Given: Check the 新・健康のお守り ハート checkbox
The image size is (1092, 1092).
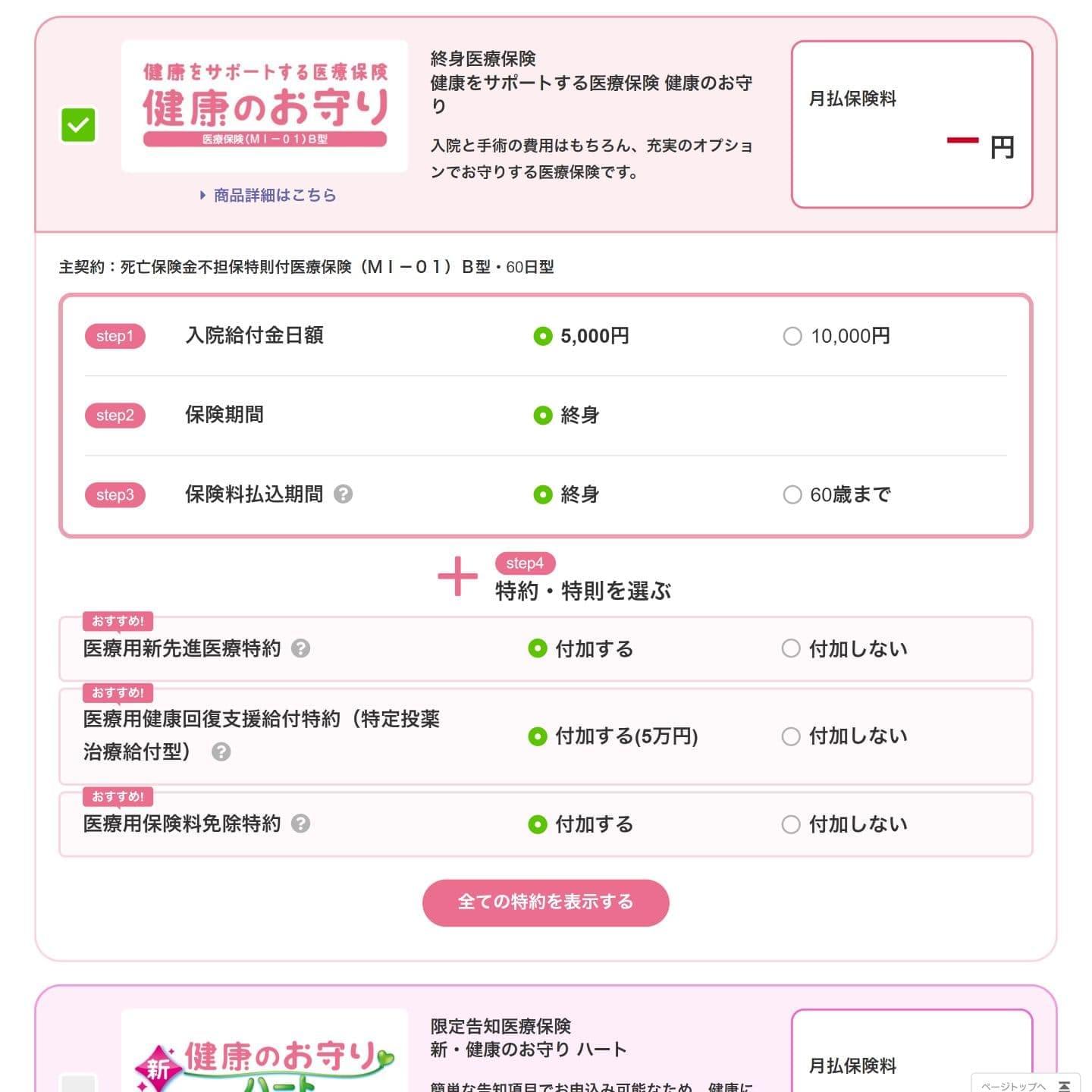Looking at the screenshot, I should (78, 1083).
